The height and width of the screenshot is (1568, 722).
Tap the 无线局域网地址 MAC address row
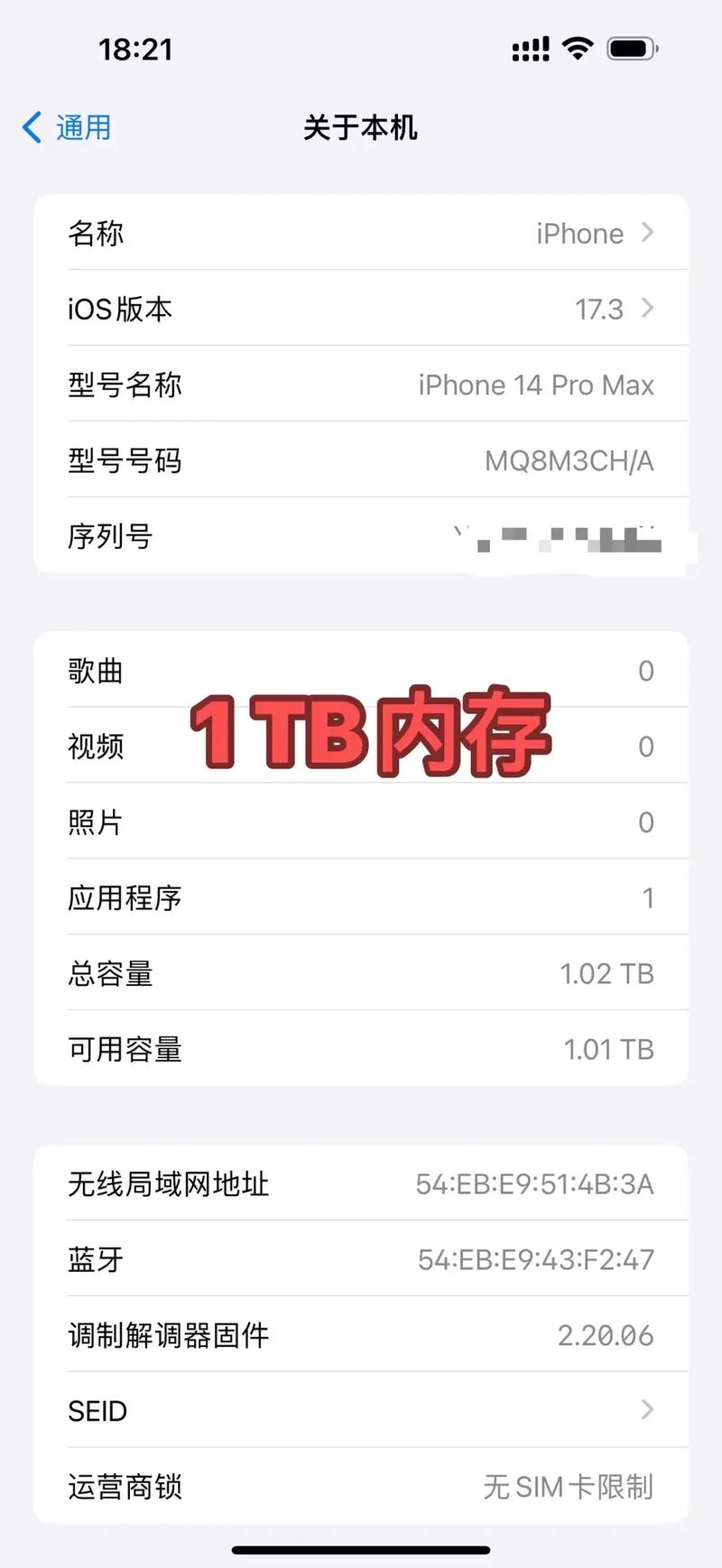pyautogui.click(x=361, y=1184)
